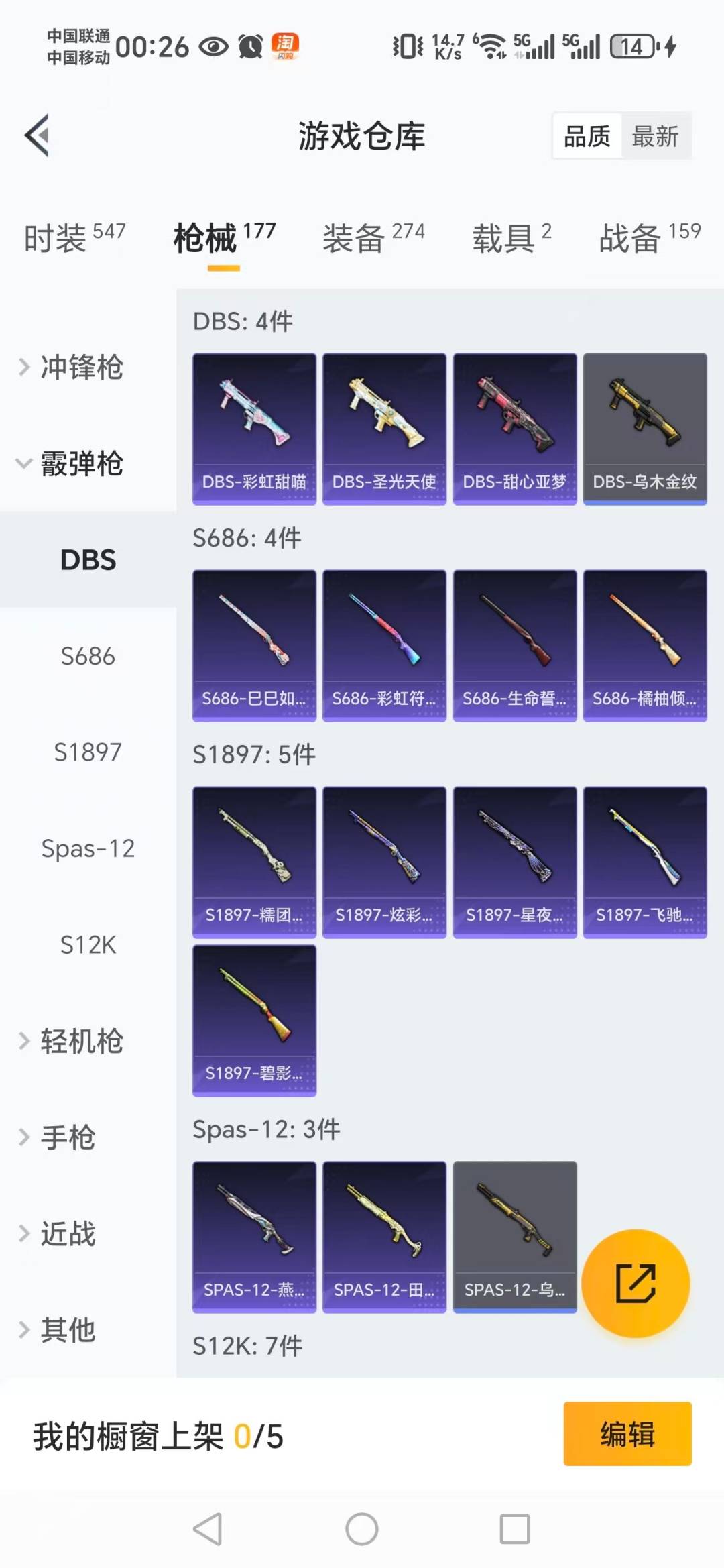Screen dimensions: 724x1568
Task: Select S12K in the left sidebar
Action: tap(88, 946)
